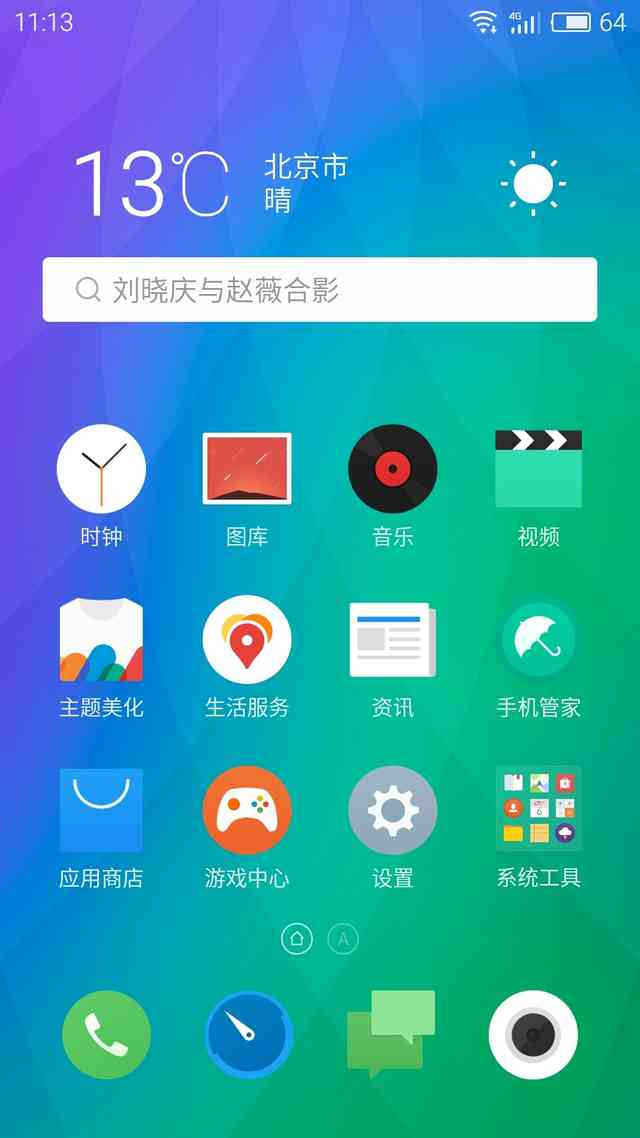Open the phone dialer in the dock
Viewport: 640px width, 1138px height.
[106, 1035]
